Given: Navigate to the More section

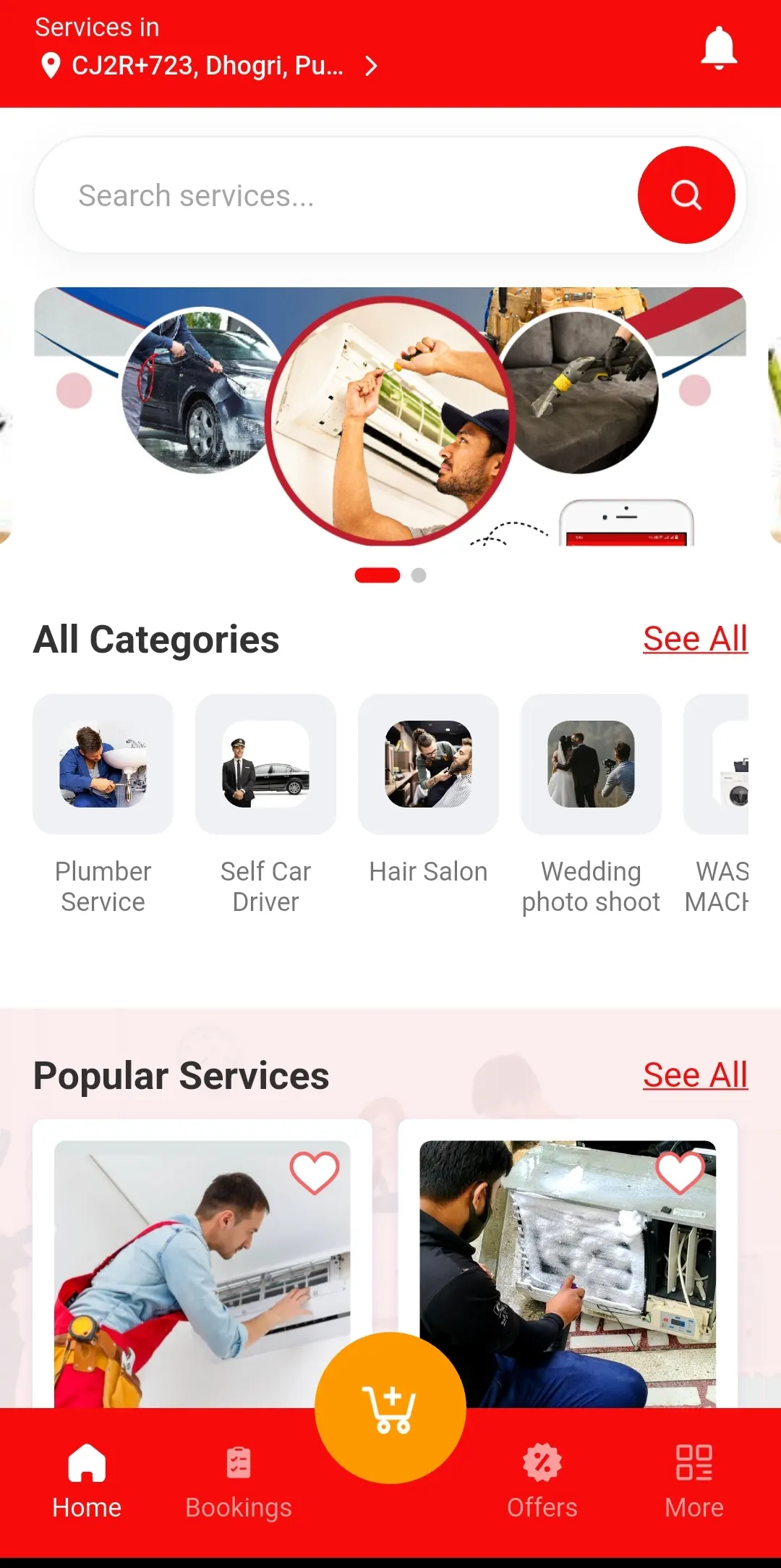Looking at the screenshot, I should pyautogui.click(x=693, y=1481).
